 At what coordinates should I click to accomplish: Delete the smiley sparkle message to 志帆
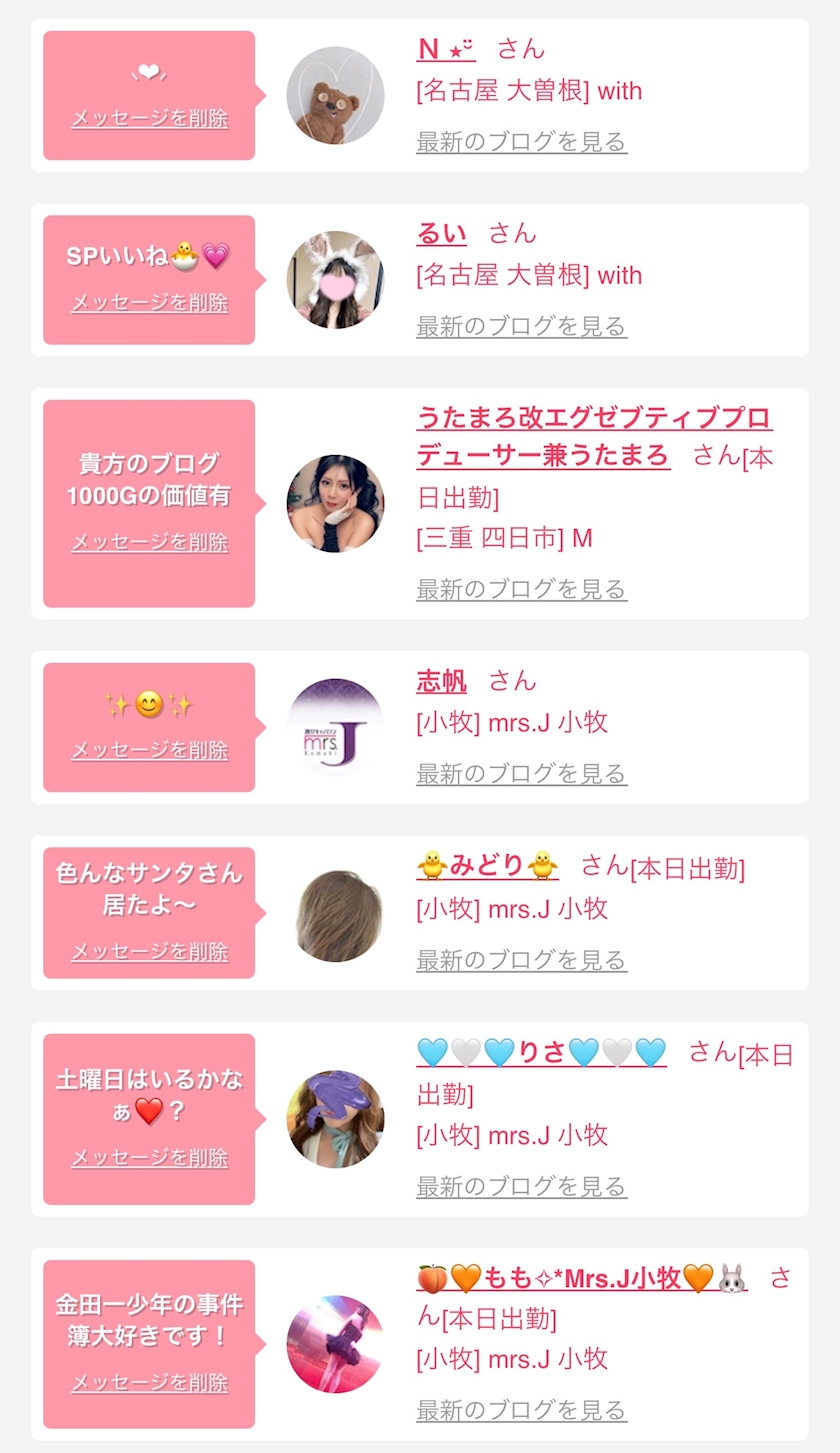coord(149,750)
